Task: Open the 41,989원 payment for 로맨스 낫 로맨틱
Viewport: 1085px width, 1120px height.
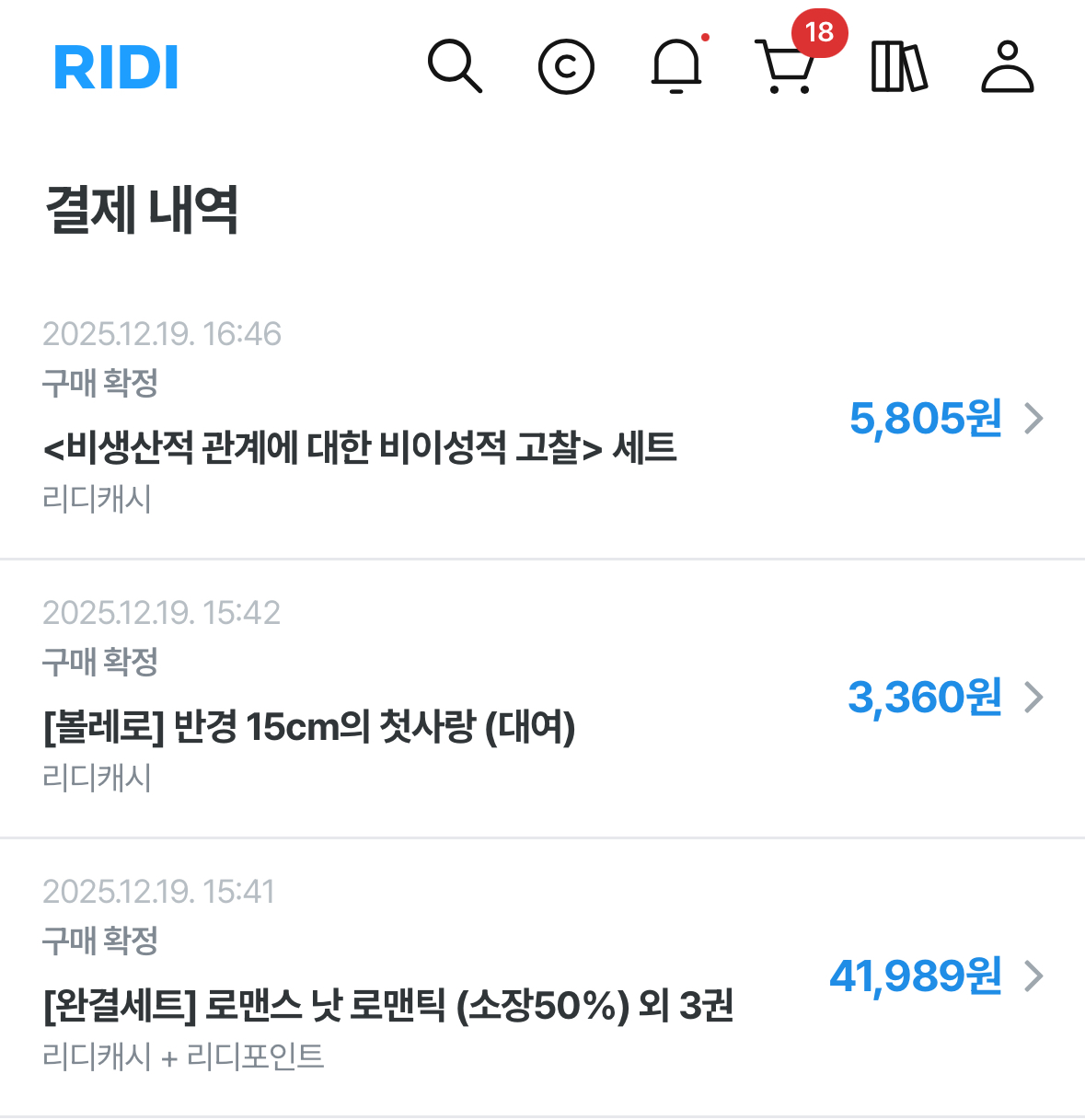Action: [x=937, y=976]
